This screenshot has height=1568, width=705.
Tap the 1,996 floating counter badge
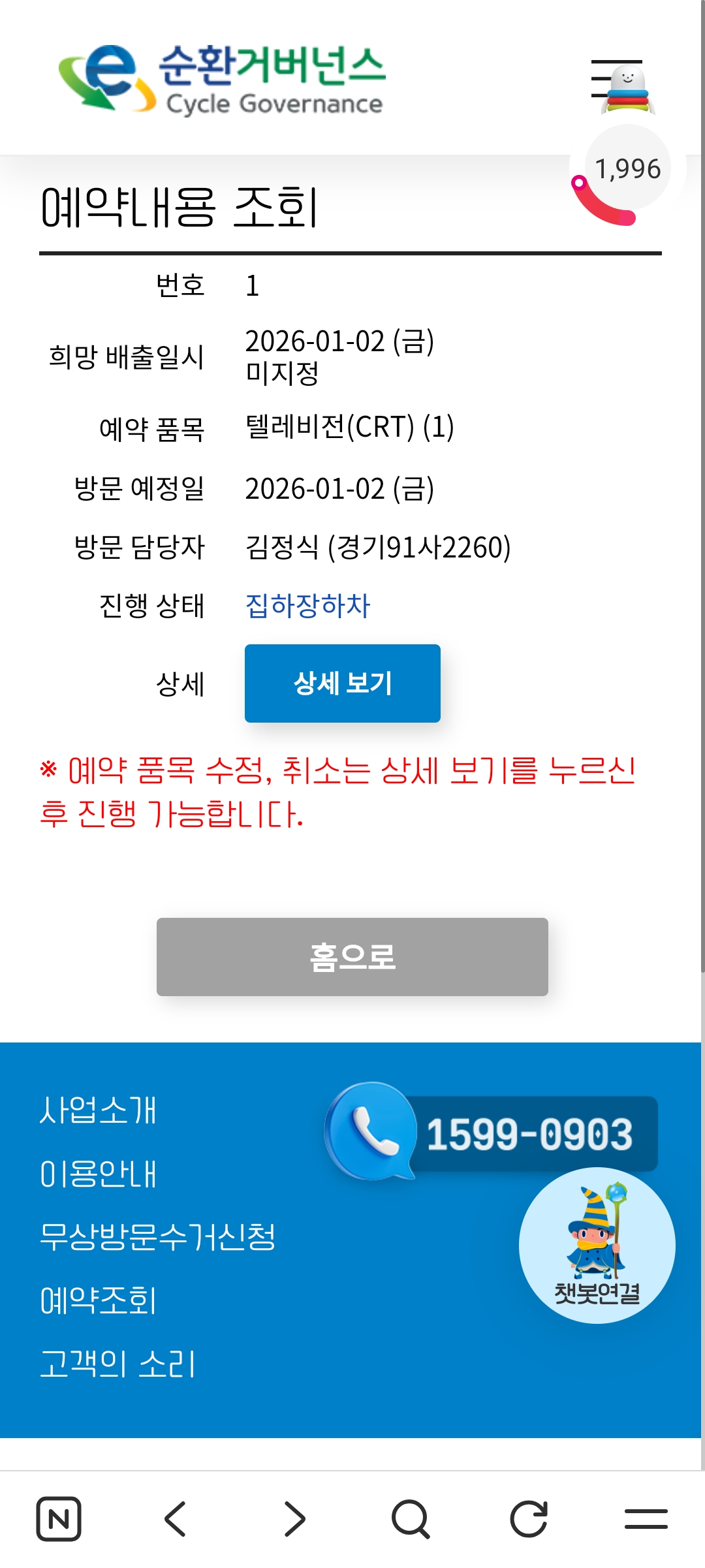pyautogui.click(x=627, y=170)
